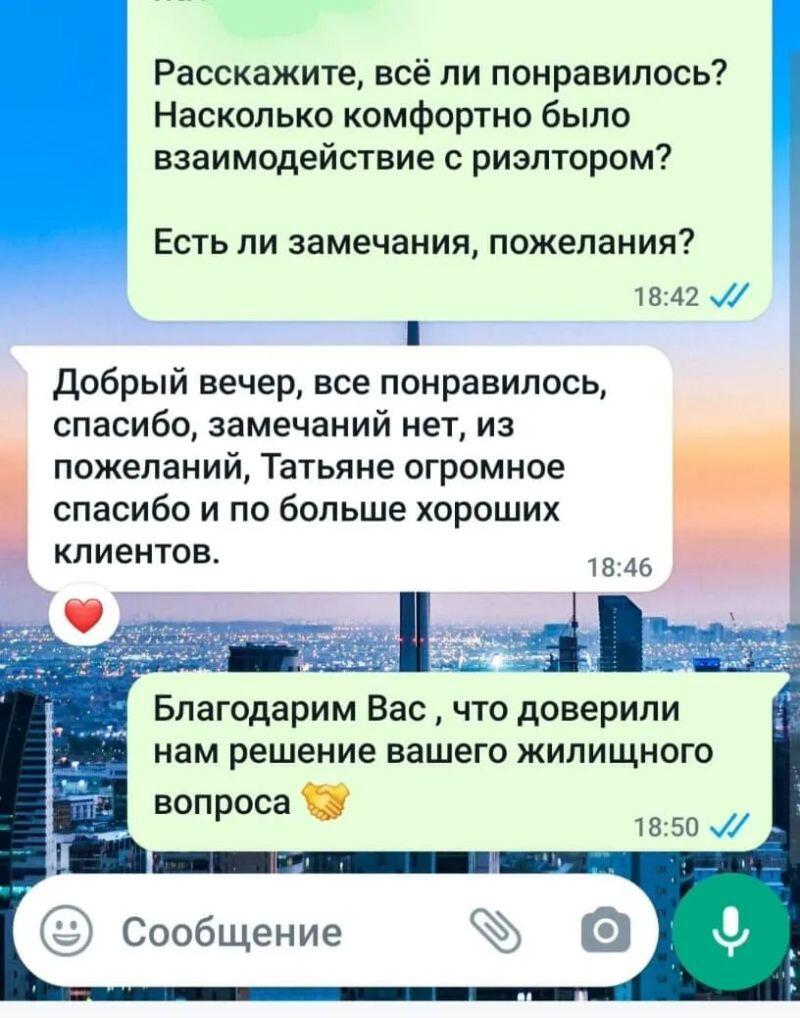The height and width of the screenshot is (1018, 800).
Task: Open the emoji picker
Action: click(x=65, y=934)
